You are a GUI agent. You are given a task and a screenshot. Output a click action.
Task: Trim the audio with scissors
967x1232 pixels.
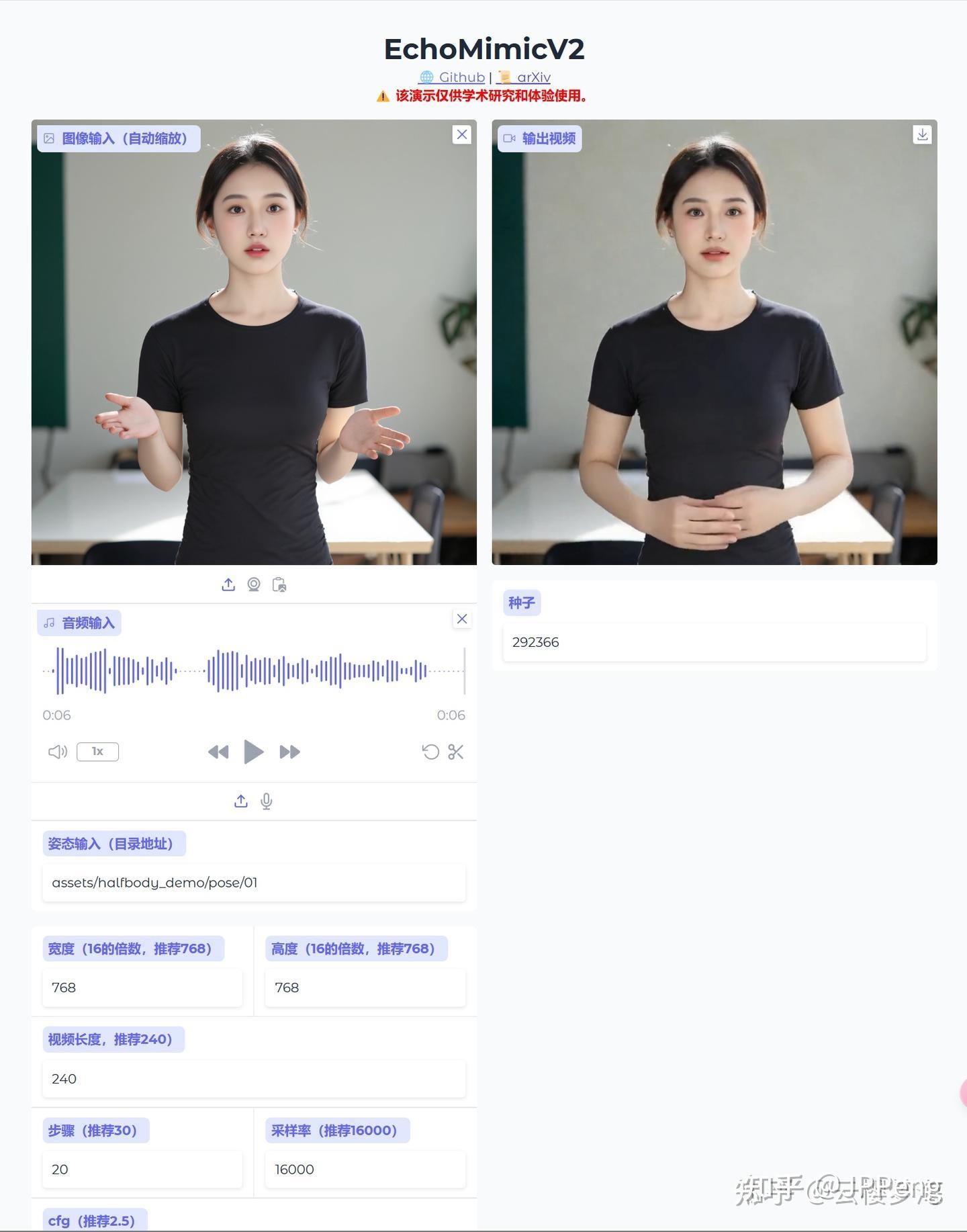456,752
